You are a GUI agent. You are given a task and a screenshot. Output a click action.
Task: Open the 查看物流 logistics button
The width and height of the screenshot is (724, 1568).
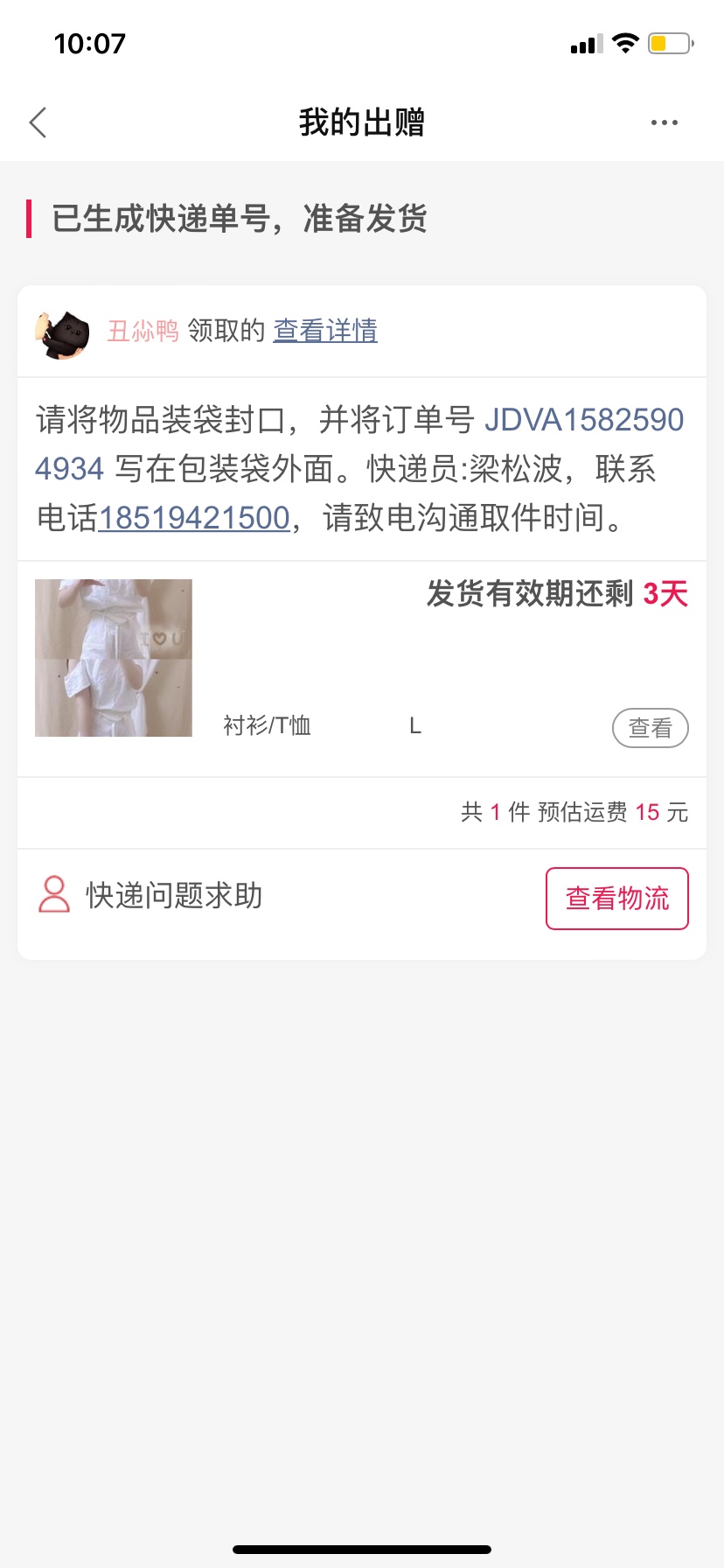coord(617,899)
